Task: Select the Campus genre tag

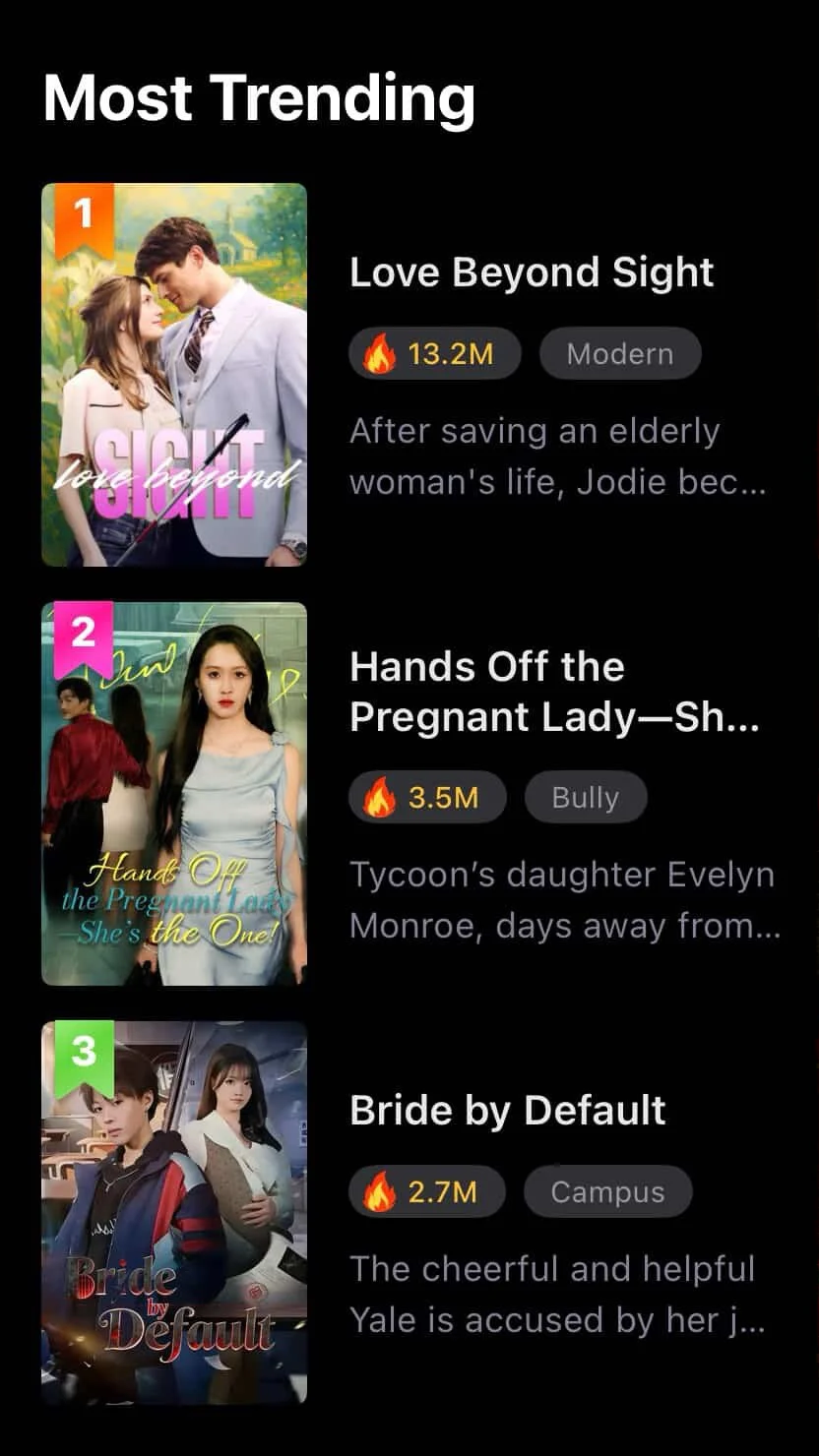Action: click(x=607, y=1192)
